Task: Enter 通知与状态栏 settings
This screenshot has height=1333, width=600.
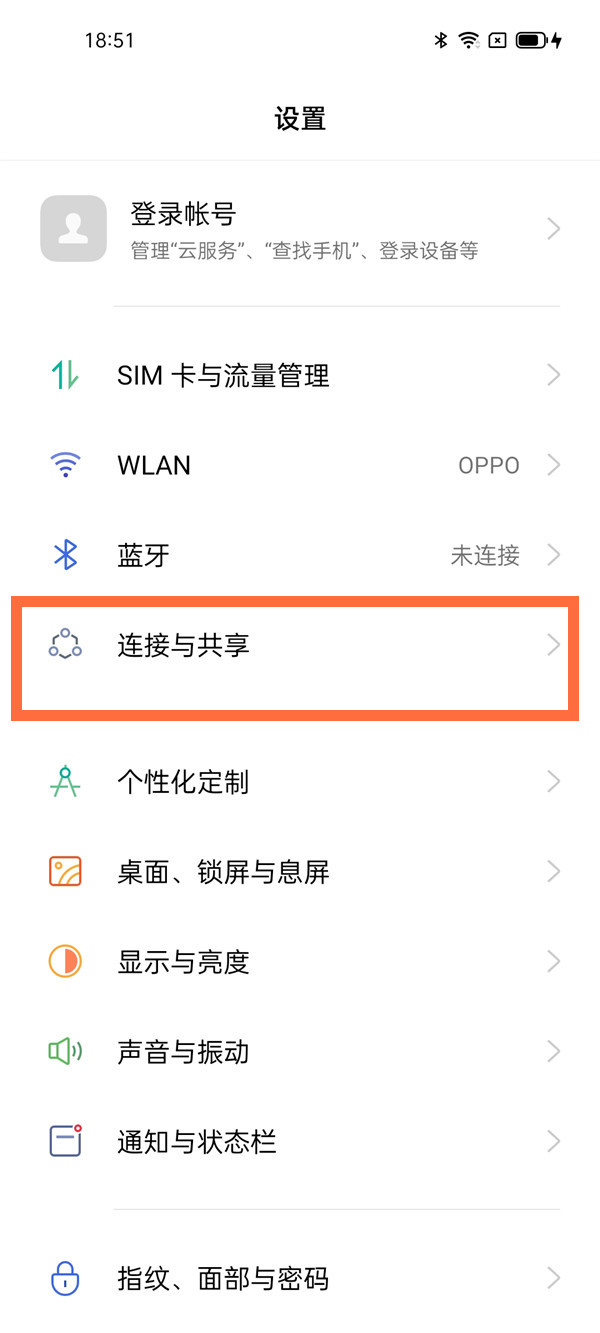Action: [300, 1141]
